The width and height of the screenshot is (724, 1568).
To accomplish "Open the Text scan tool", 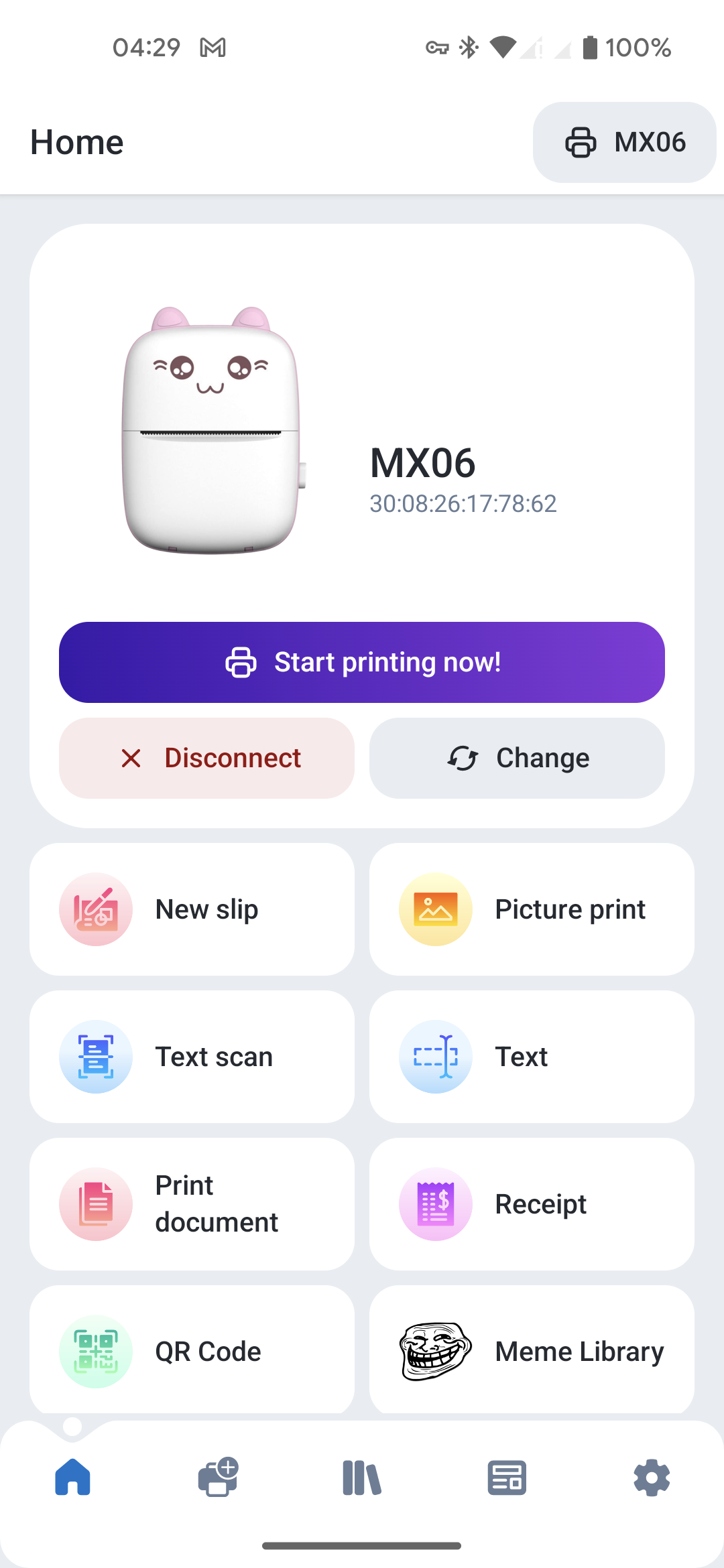I will click(x=192, y=1056).
